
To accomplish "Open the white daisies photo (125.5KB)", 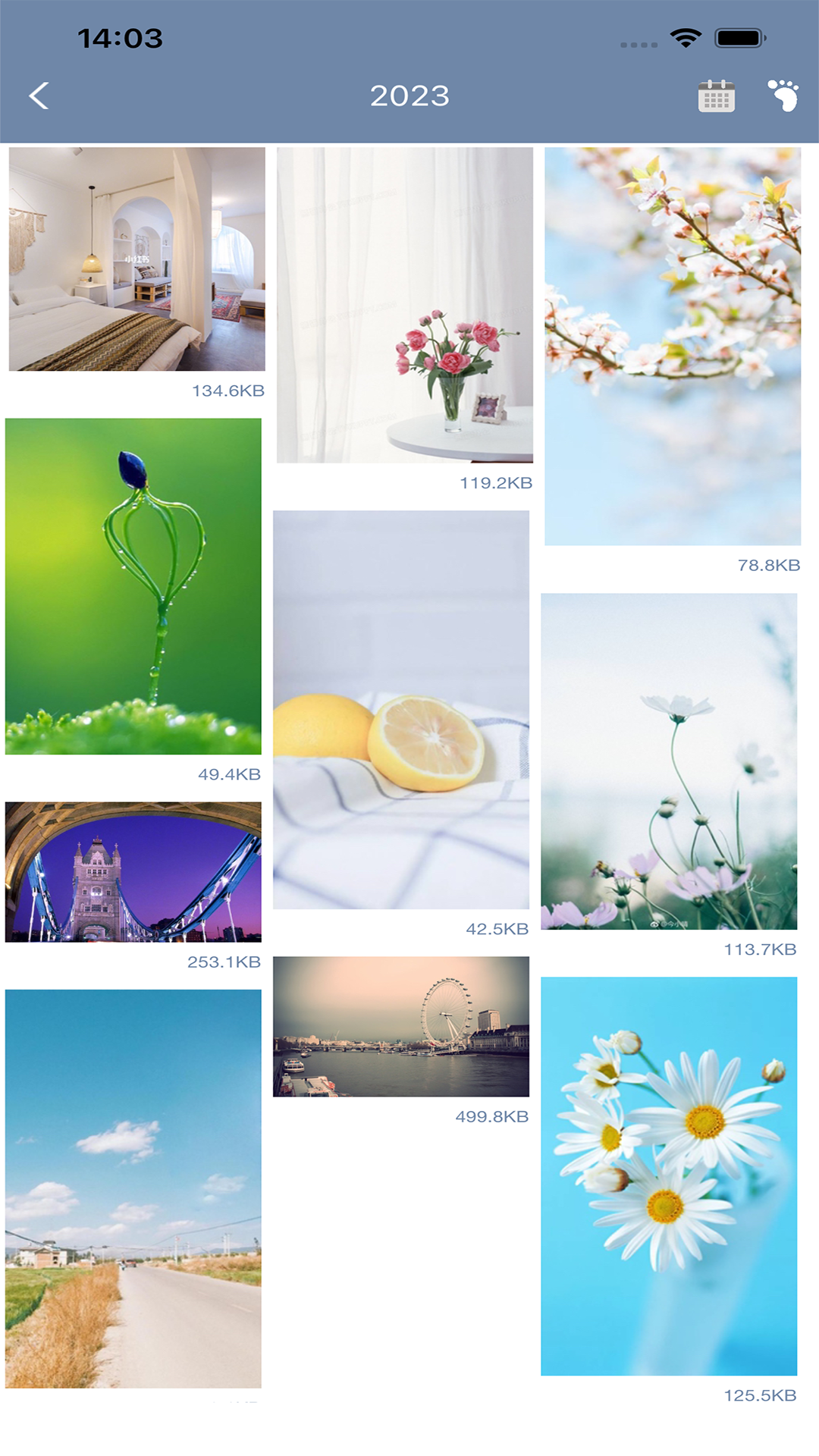I will [669, 1176].
